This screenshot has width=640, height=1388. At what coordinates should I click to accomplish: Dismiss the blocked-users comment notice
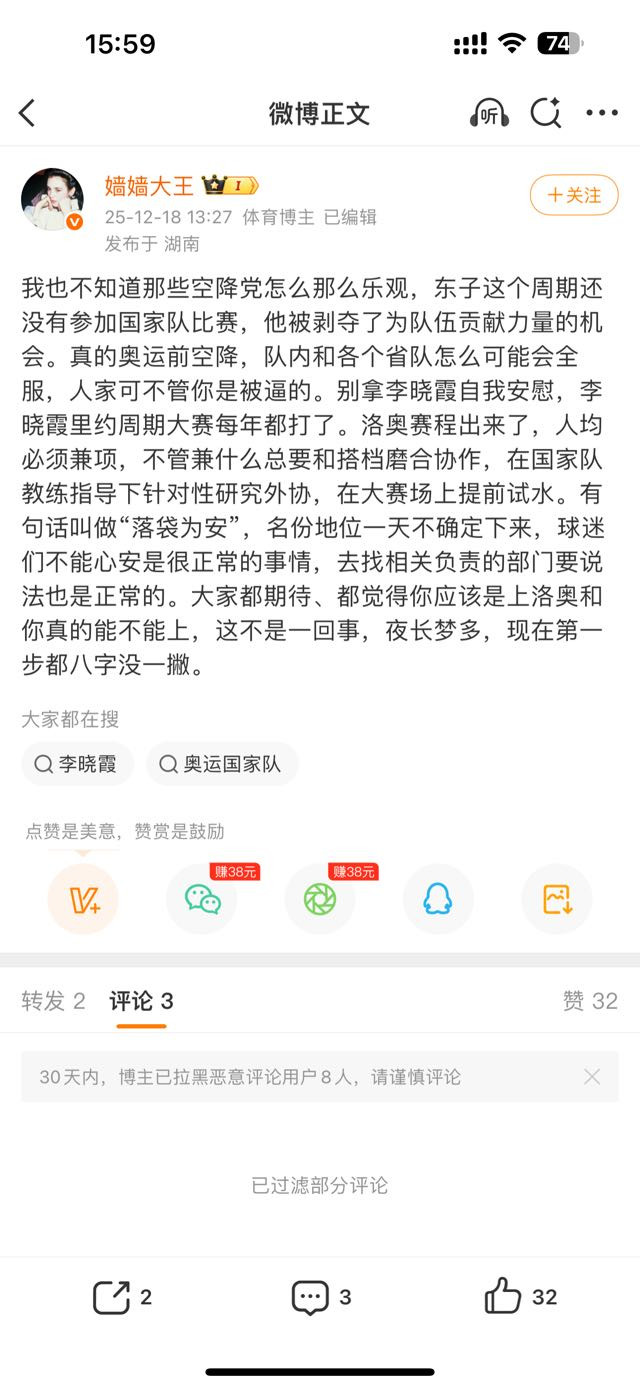(592, 1077)
